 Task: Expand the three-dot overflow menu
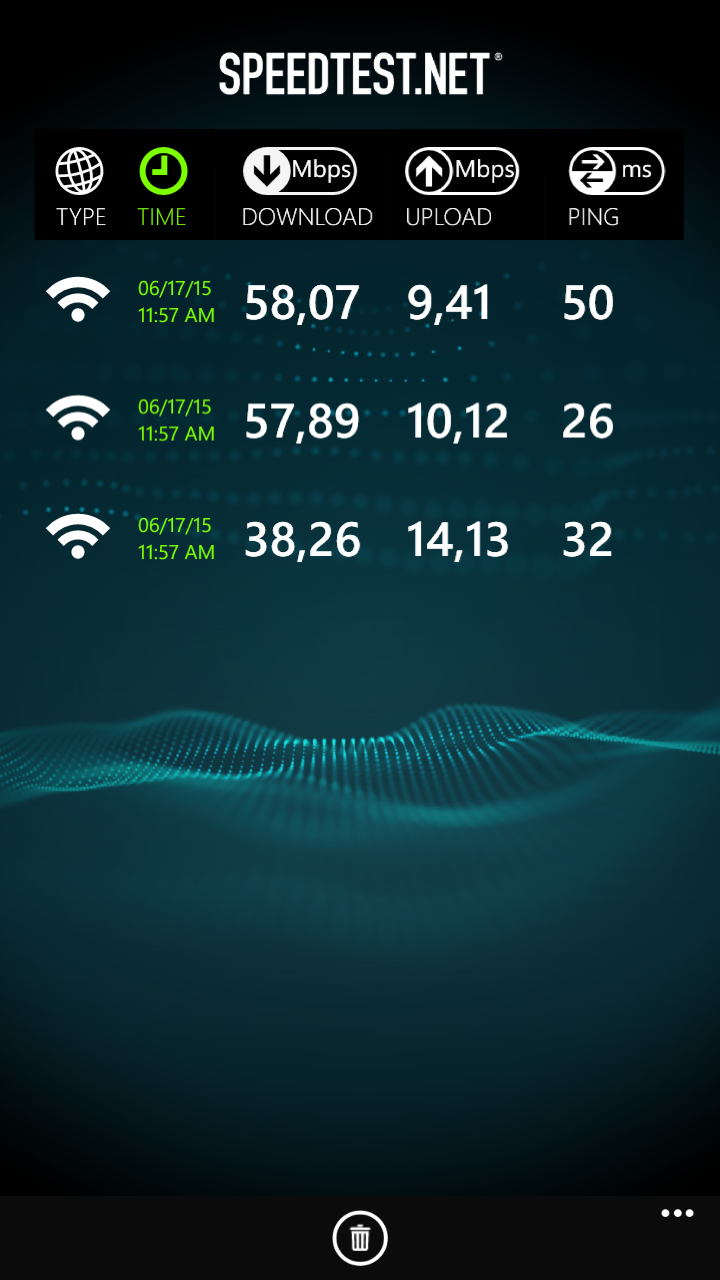click(677, 1214)
